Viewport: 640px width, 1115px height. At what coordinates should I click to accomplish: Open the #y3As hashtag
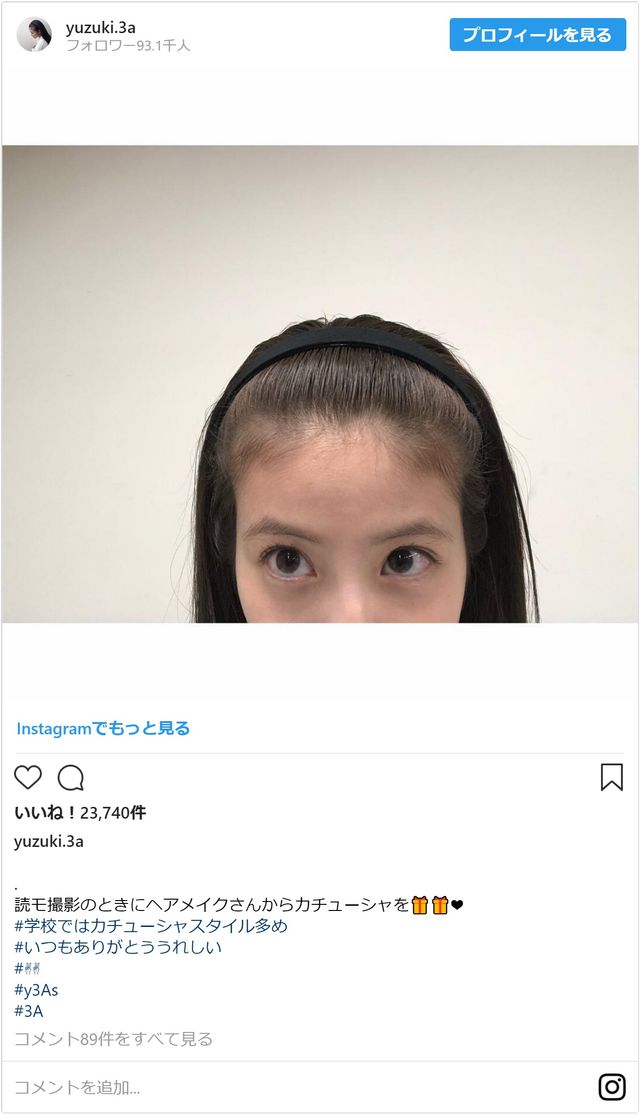coord(36,990)
